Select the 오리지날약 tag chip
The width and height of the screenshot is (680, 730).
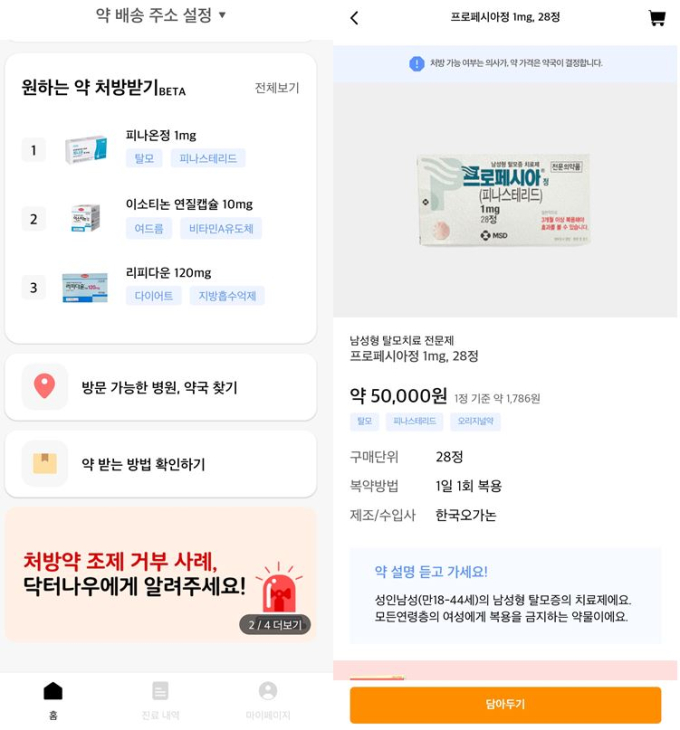click(x=475, y=422)
